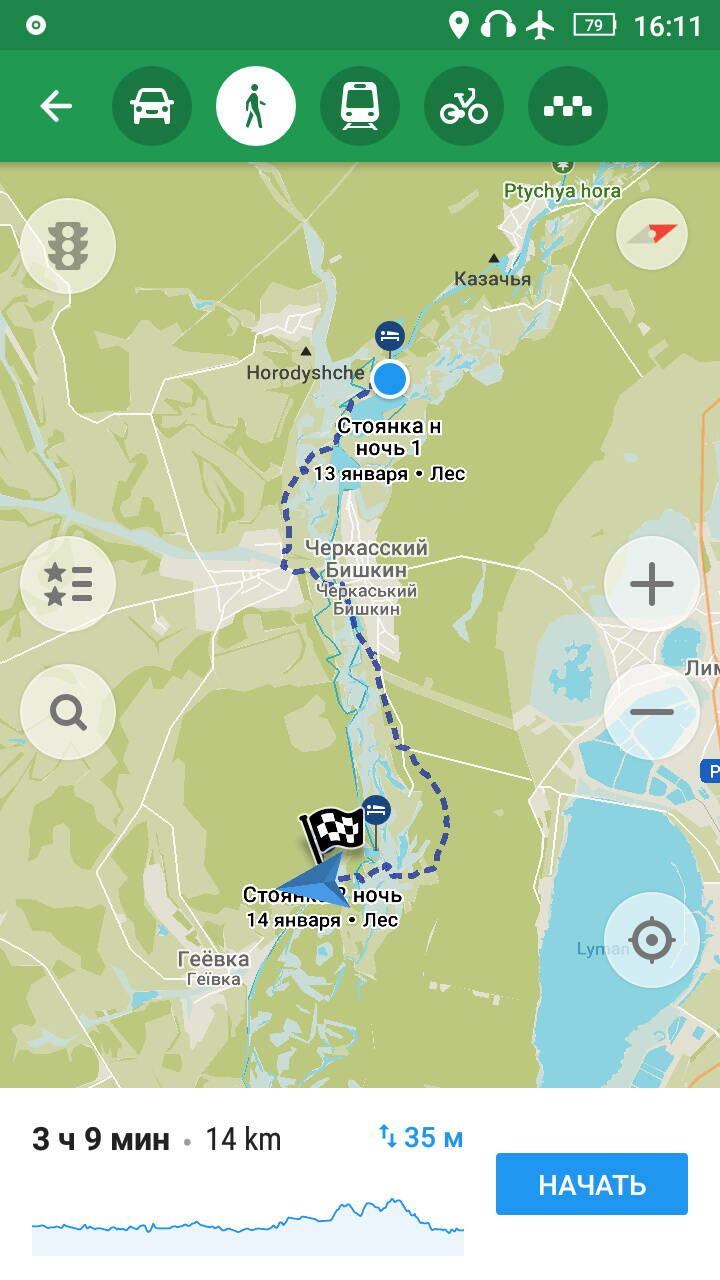
Task: Select the pedestrian routing mode
Action: pos(256,106)
